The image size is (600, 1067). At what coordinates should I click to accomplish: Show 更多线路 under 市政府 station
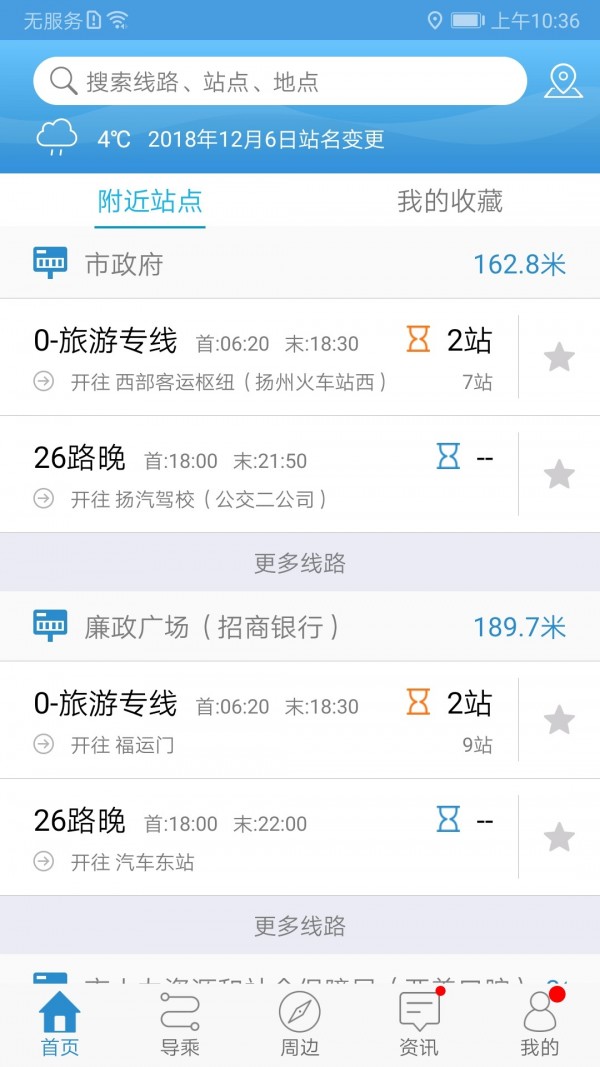pos(300,563)
